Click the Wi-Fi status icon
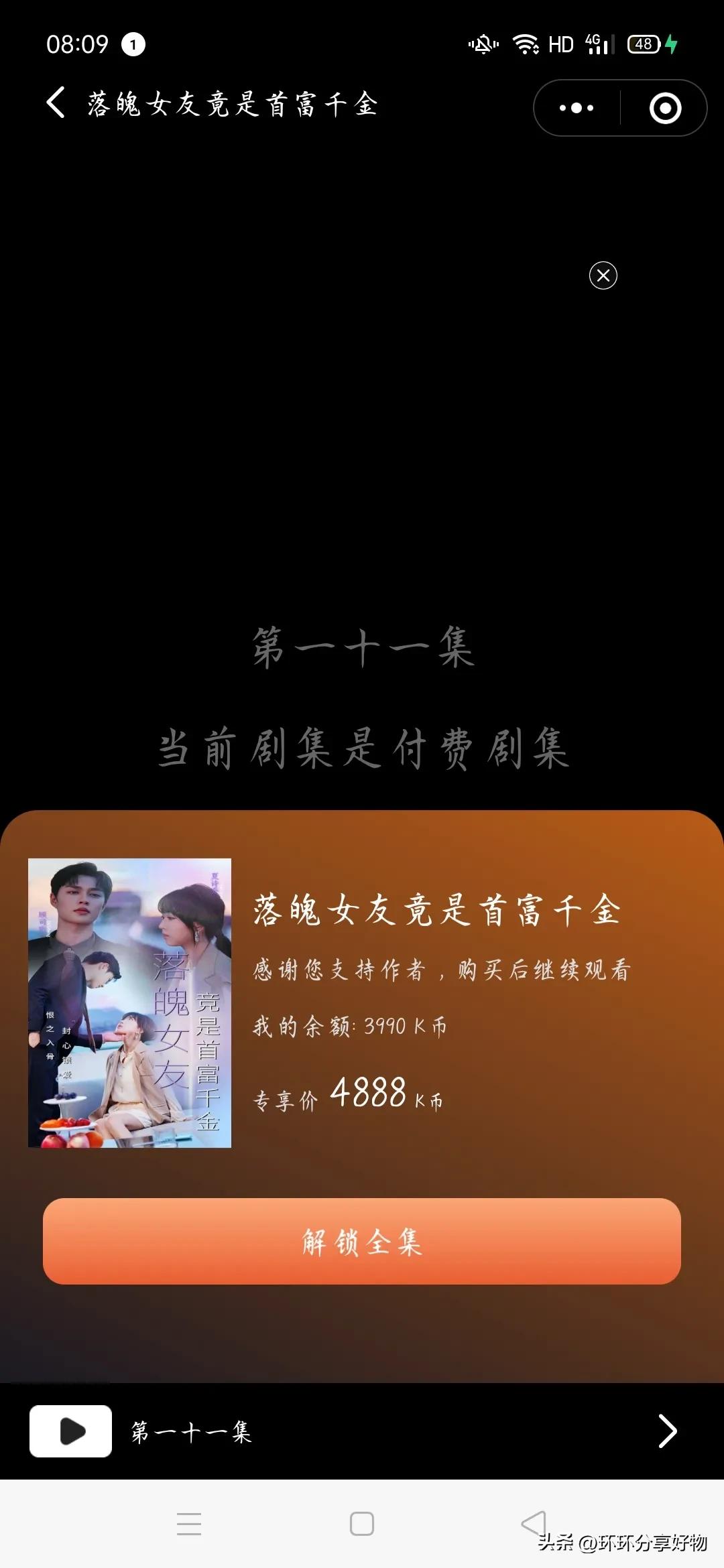This screenshot has width=724, height=1568. pos(526,44)
